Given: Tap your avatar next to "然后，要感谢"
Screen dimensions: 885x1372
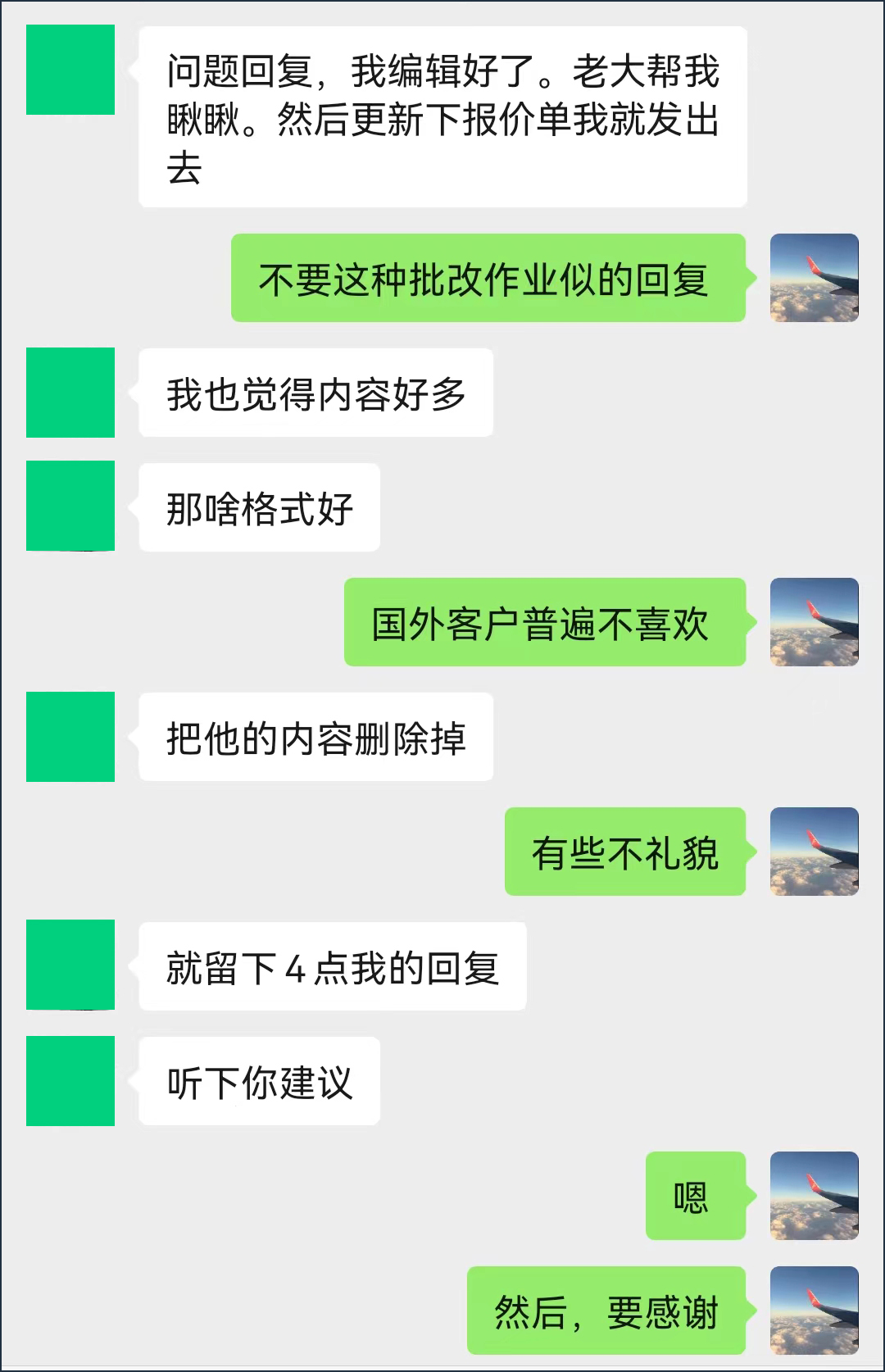Looking at the screenshot, I should pos(814,1311).
